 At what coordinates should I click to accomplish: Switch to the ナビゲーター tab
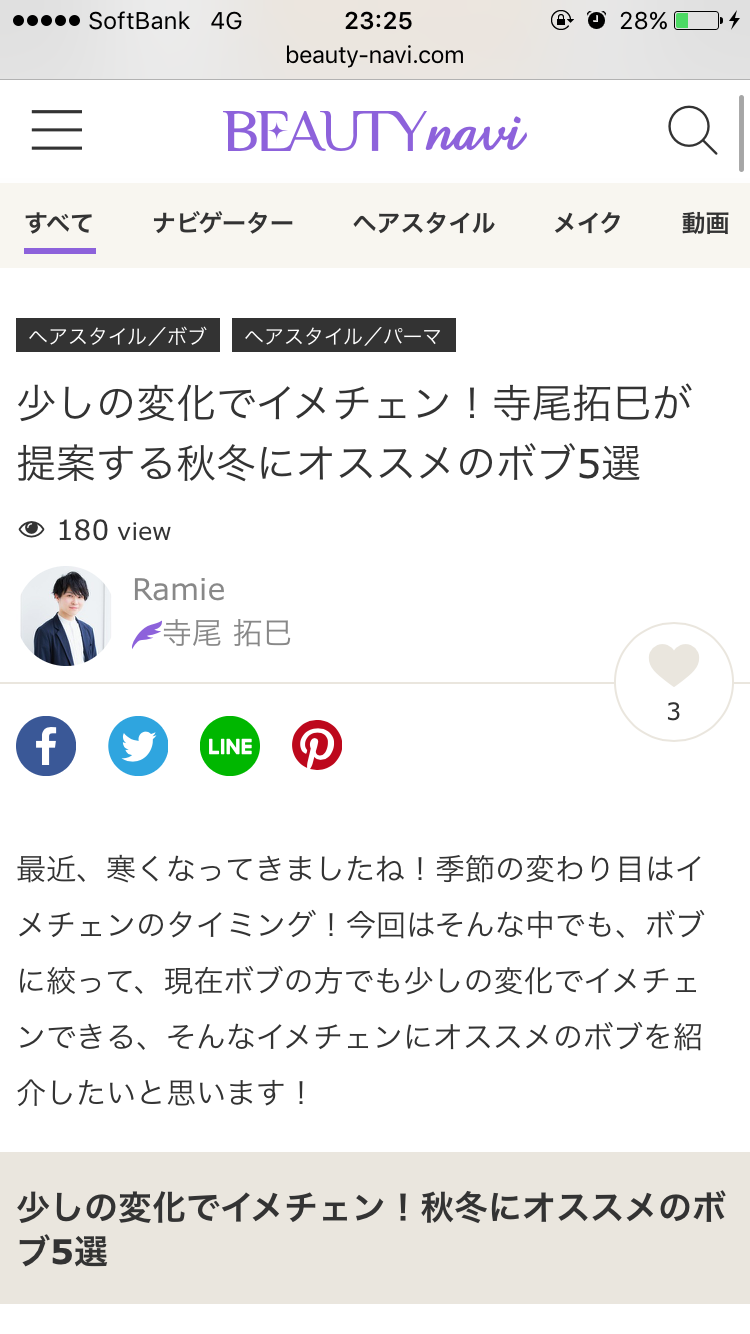223,223
